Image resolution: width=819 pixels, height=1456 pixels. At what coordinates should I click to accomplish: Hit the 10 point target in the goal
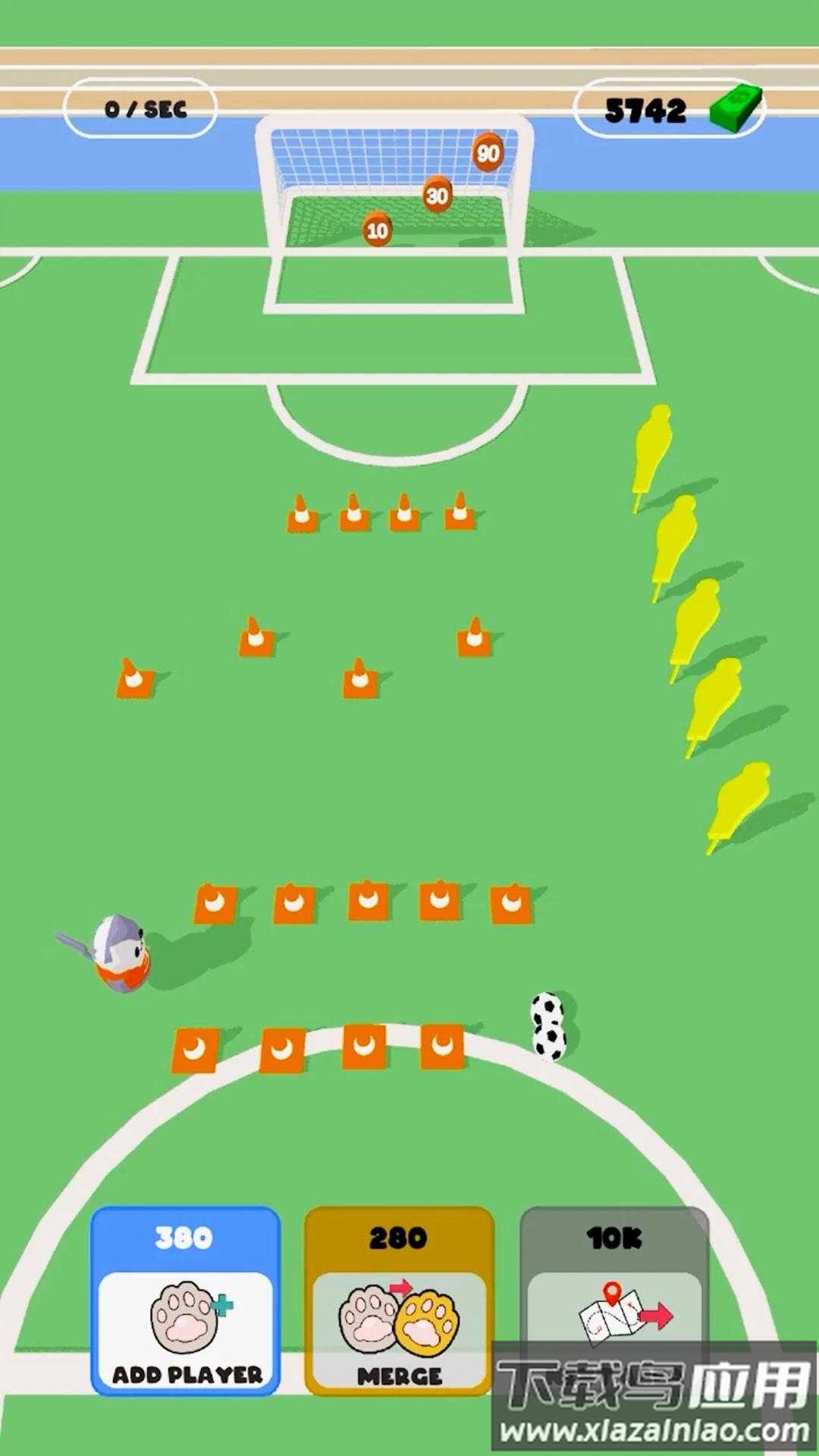tap(375, 231)
